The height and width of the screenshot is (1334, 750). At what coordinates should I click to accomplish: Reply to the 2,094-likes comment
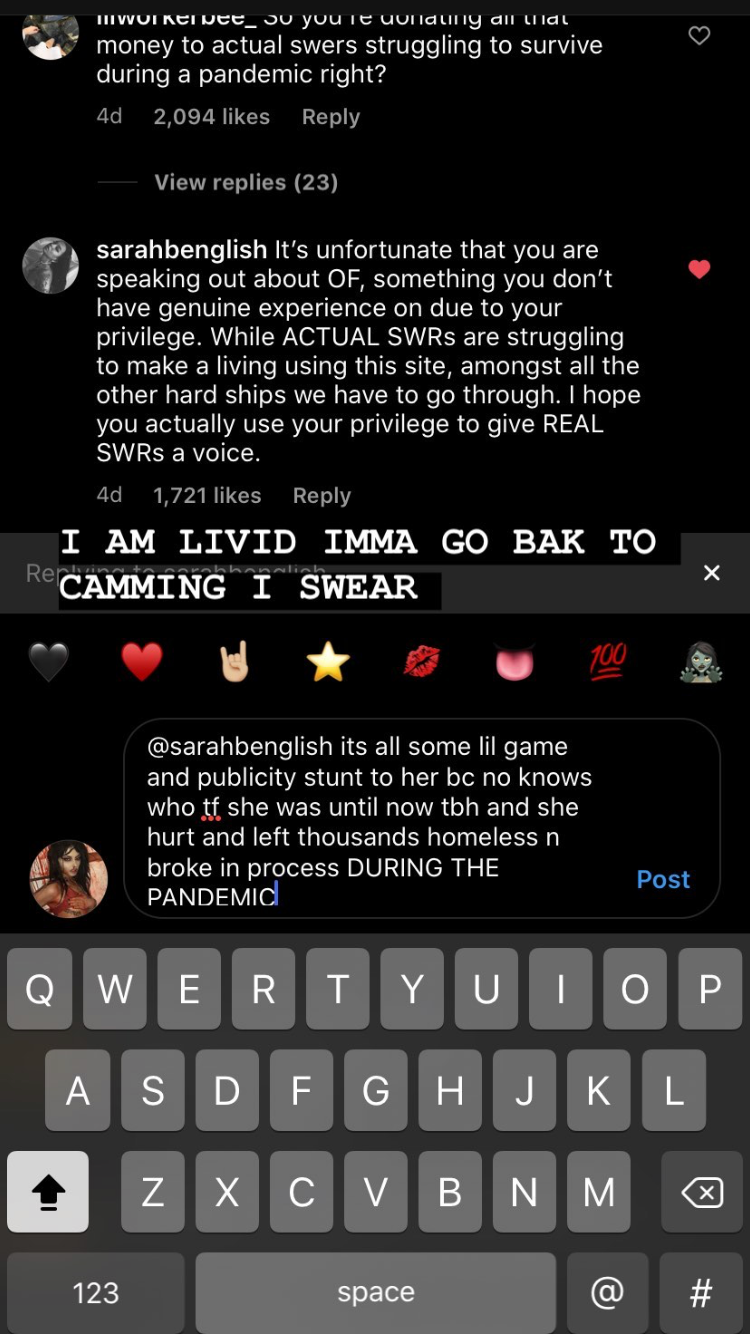330,117
